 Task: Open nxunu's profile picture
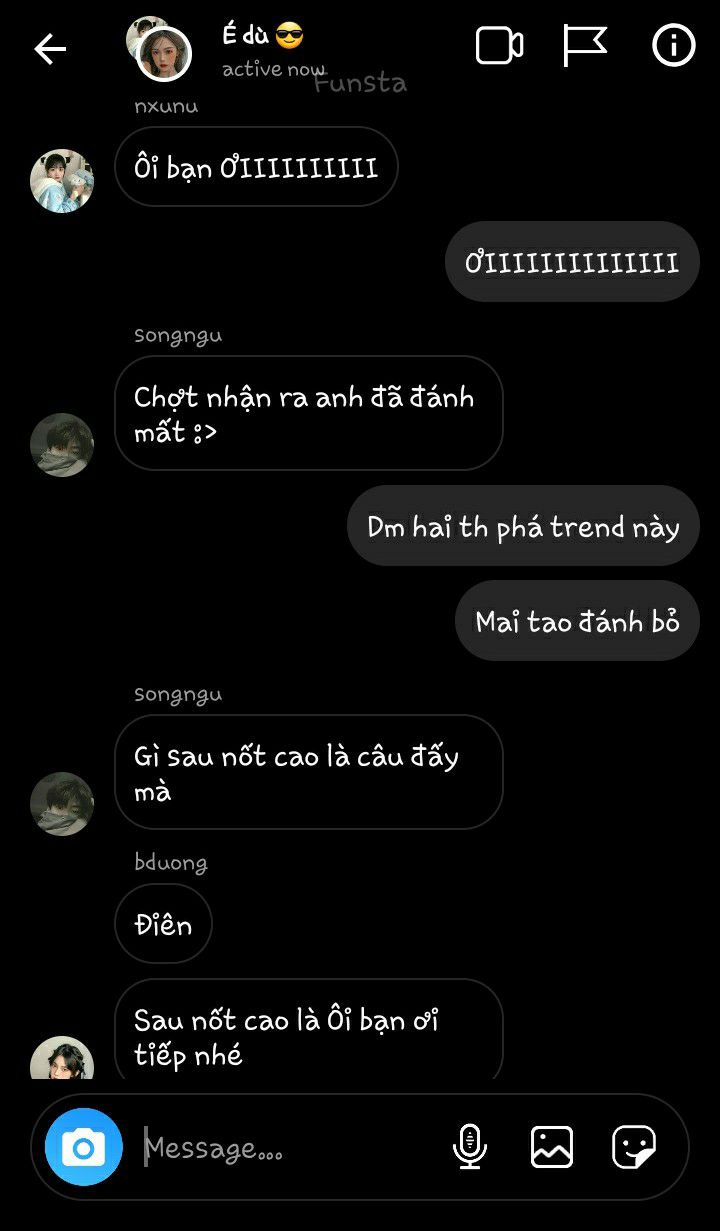tap(62, 181)
